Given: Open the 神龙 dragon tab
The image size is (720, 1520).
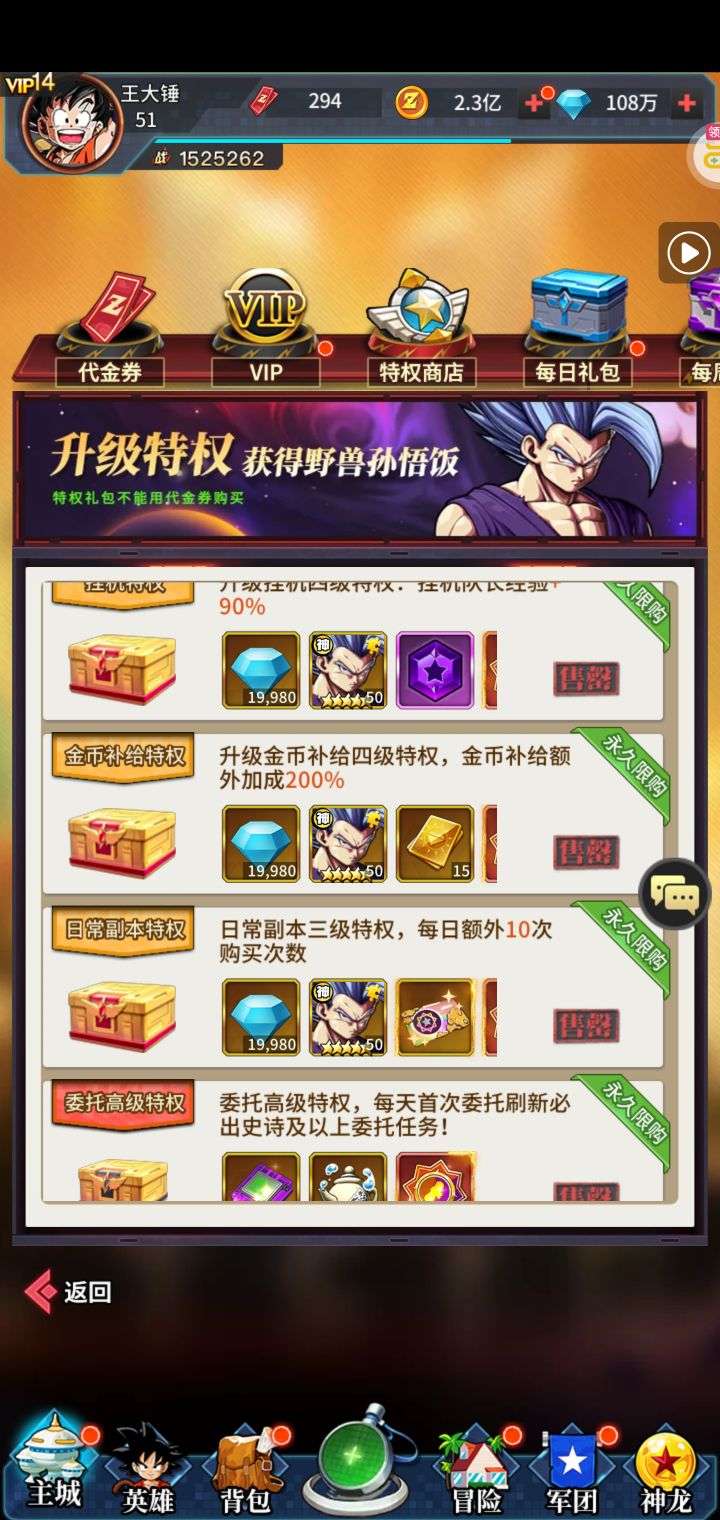Looking at the screenshot, I should click(665, 1468).
